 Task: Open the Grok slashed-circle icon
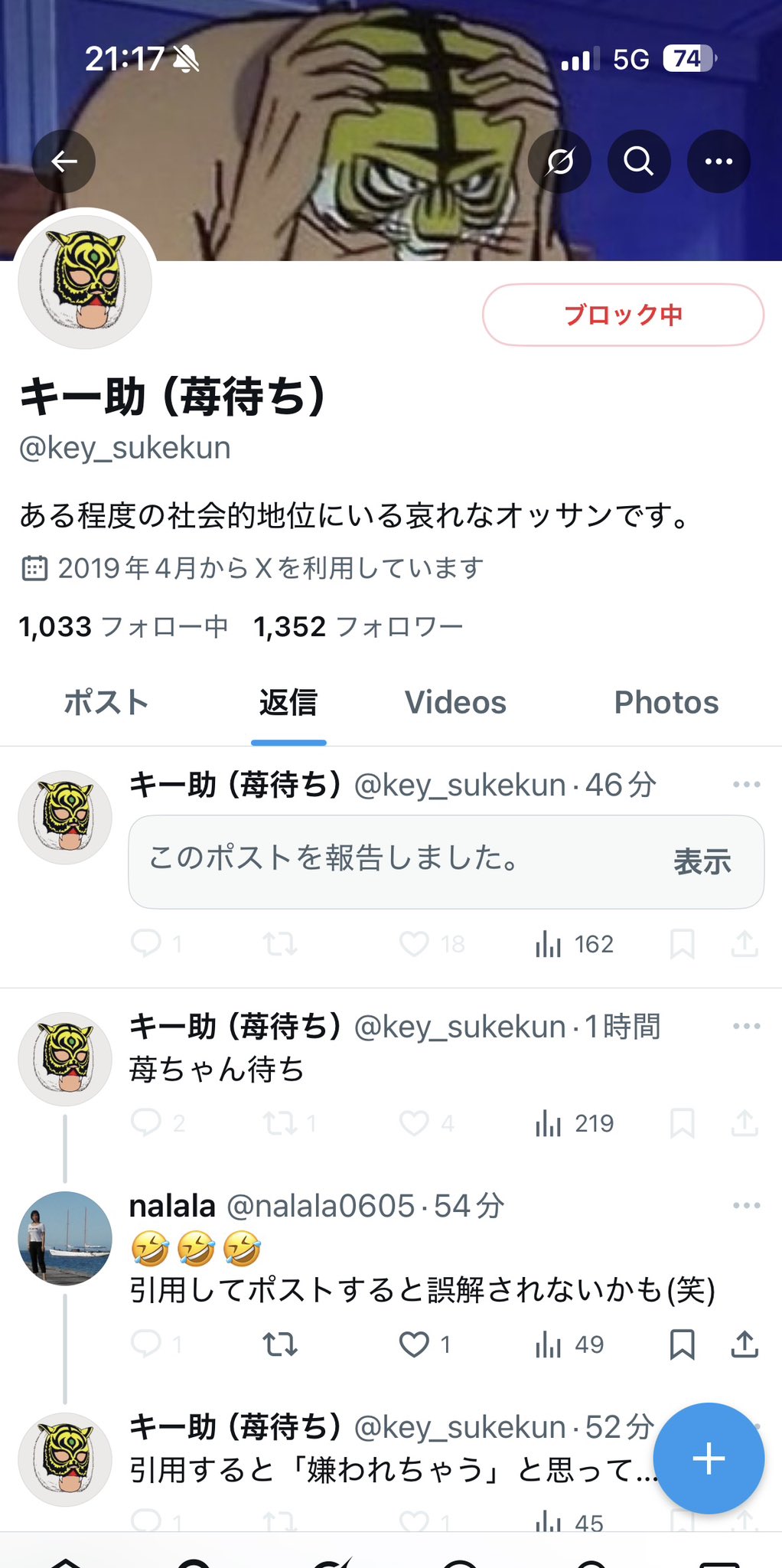click(559, 162)
